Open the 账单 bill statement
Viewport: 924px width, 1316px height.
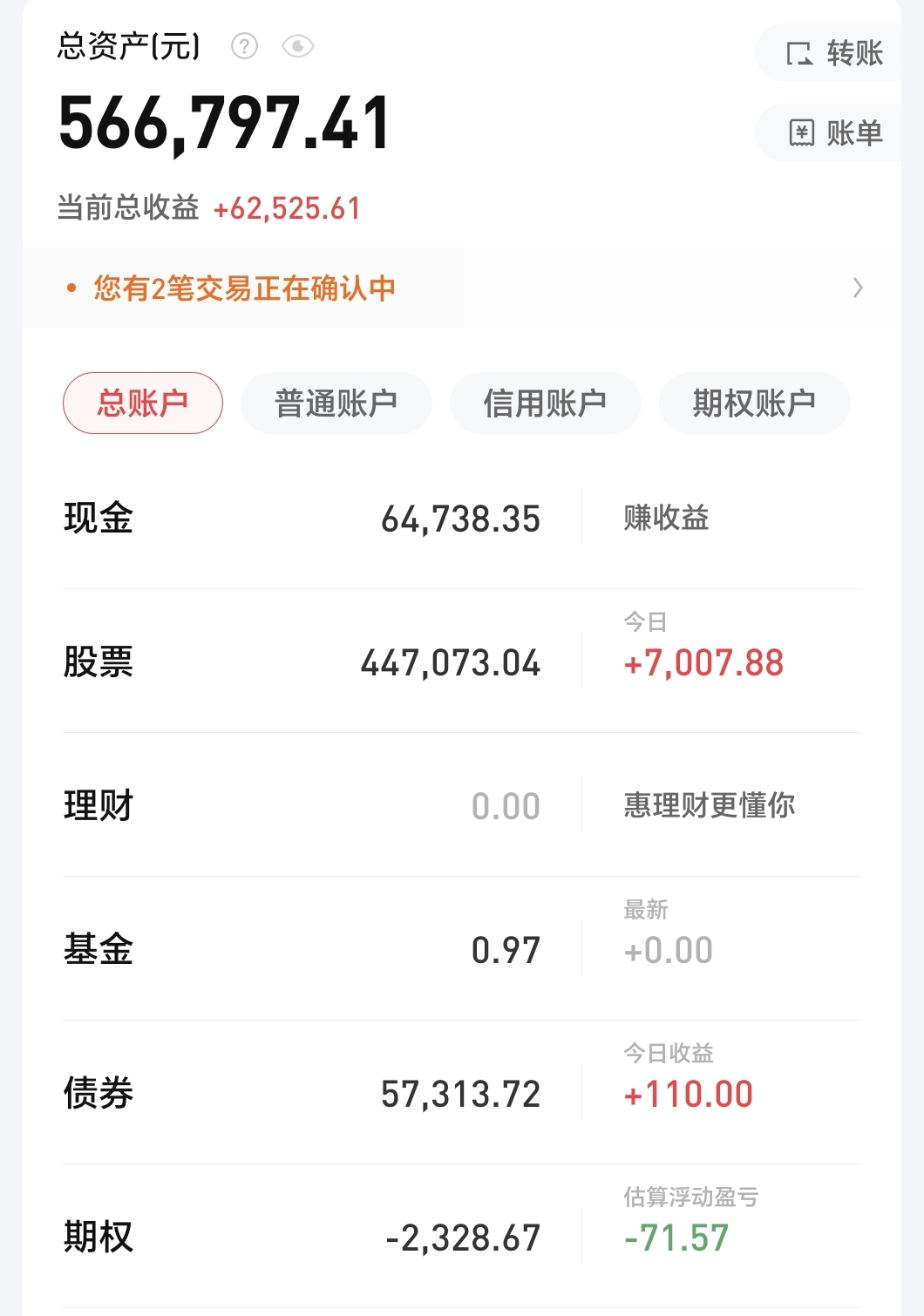coord(834,133)
